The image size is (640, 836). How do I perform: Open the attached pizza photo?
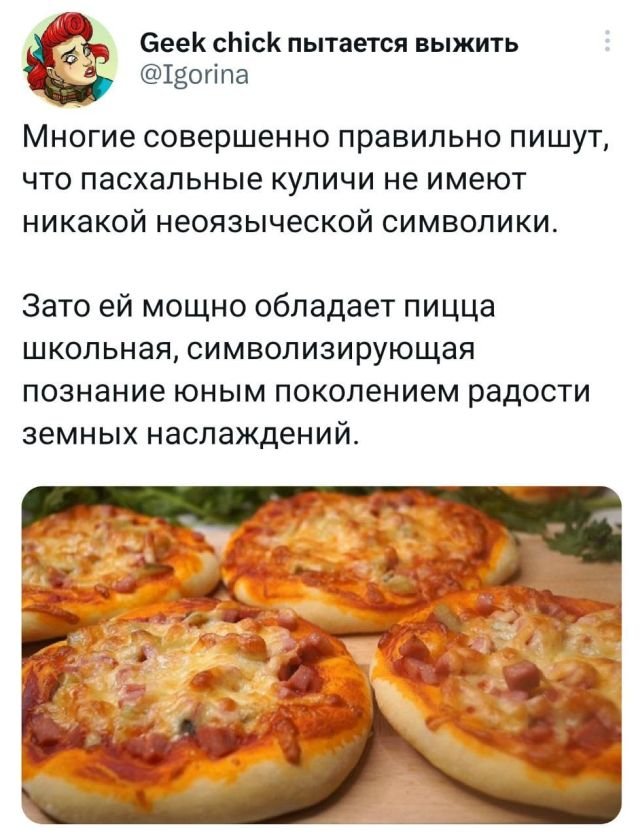click(321, 653)
